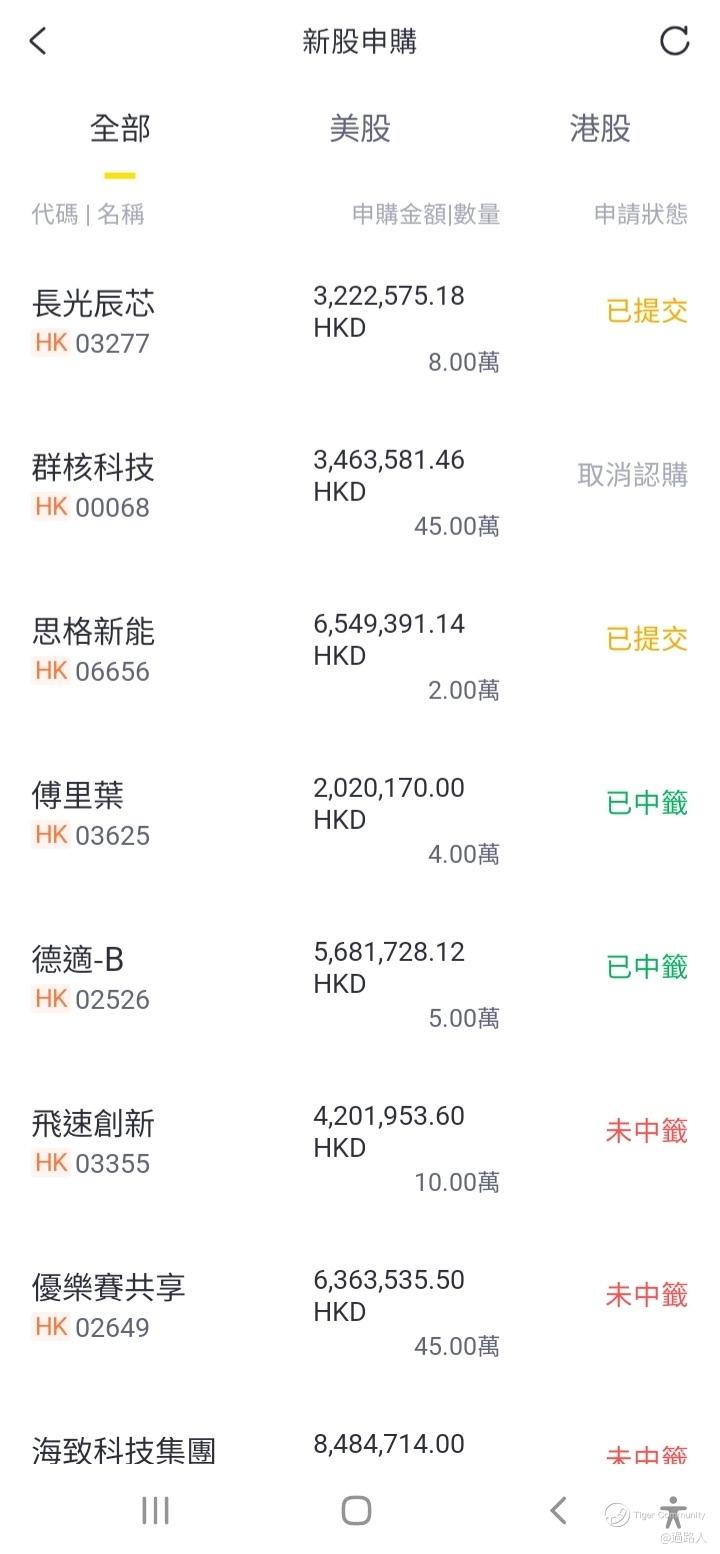Image resolution: width=720 pixels, height=1554 pixels.
Task: Switch to the 美股 tab
Action: pos(360,129)
